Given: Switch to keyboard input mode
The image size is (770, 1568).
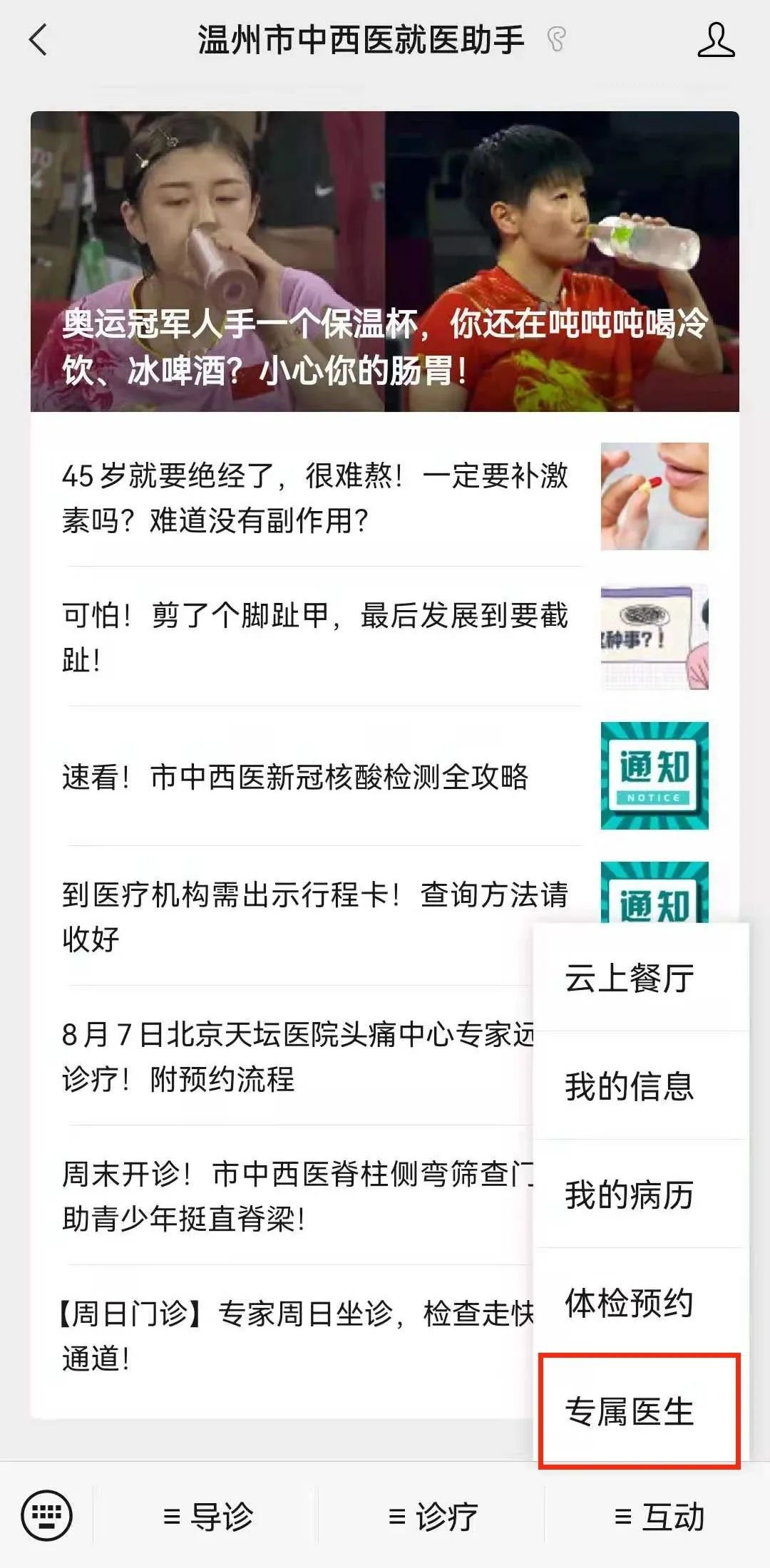Looking at the screenshot, I should pos(46,1515).
